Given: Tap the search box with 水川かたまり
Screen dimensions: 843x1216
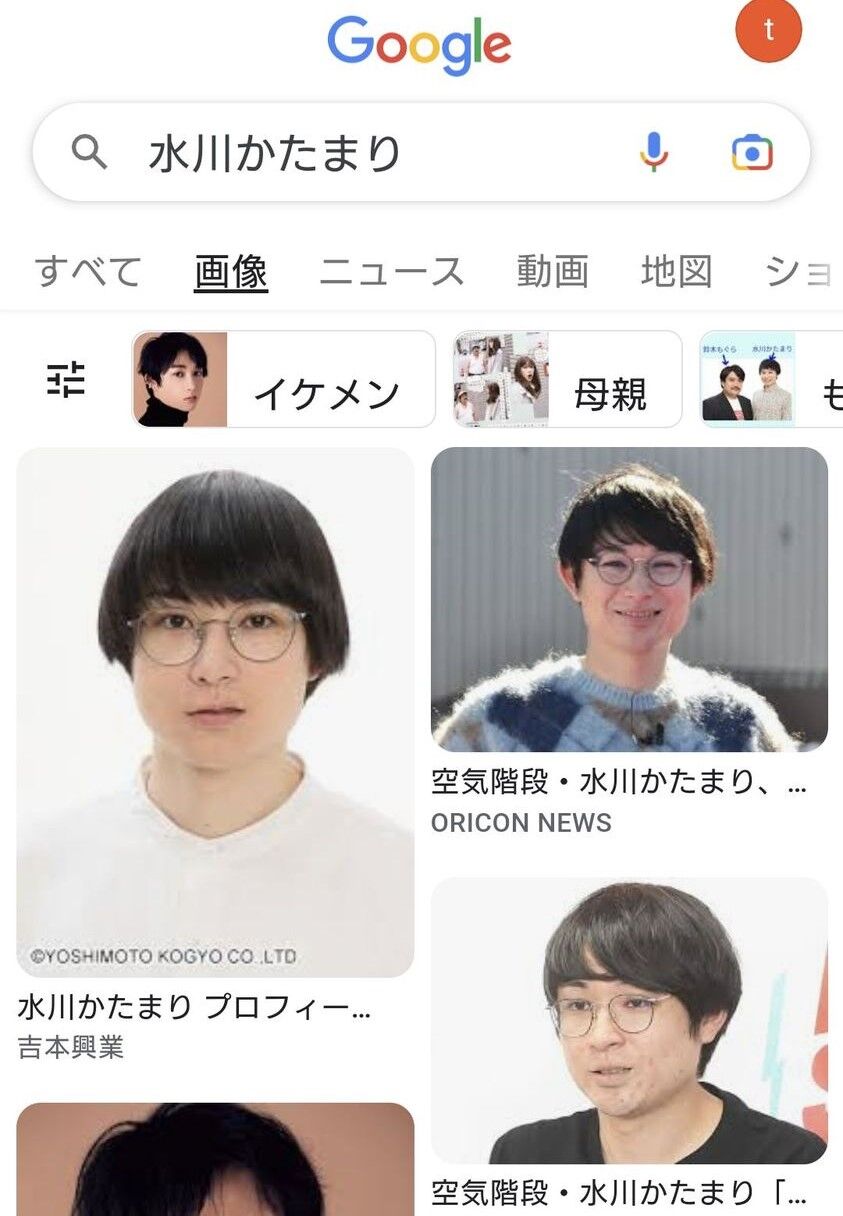Looking at the screenshot, I should [421, 153].
